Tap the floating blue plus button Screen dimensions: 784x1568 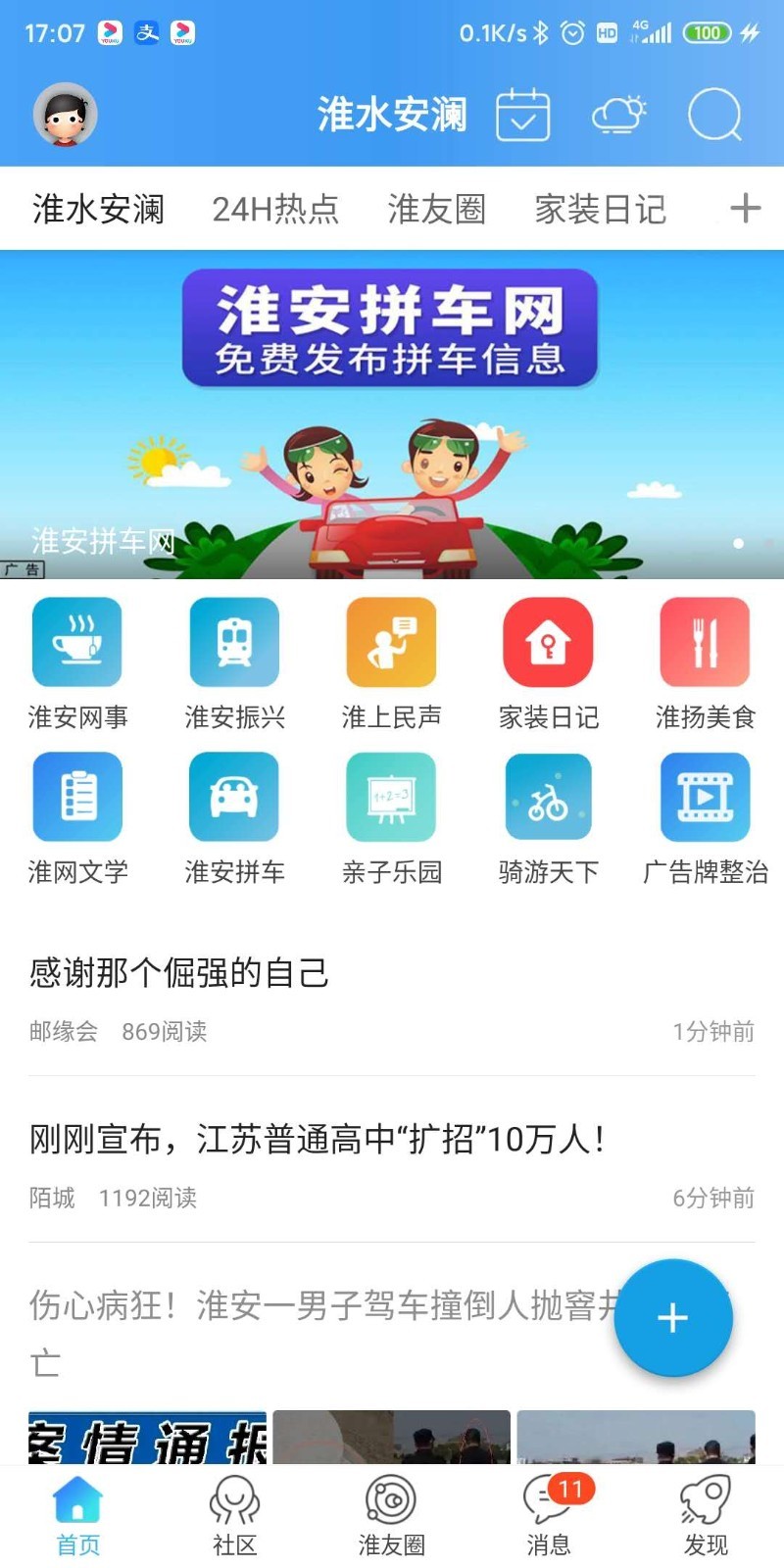click(672, 1318)
